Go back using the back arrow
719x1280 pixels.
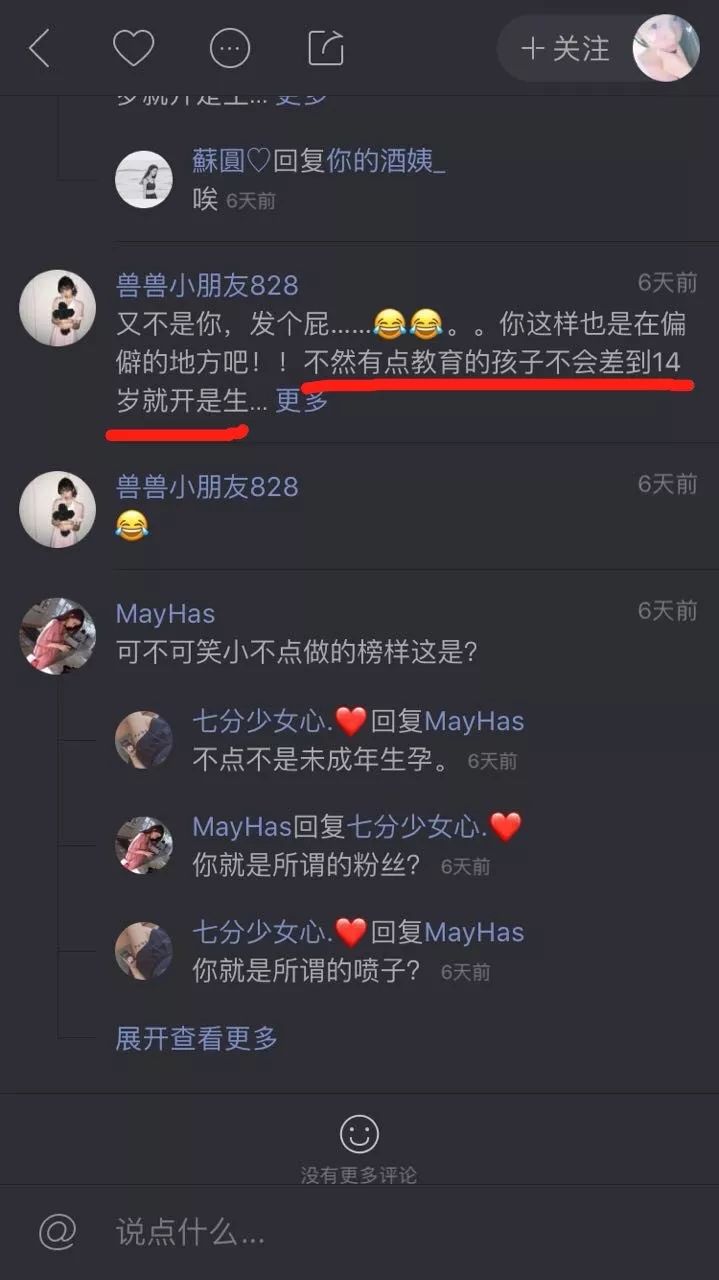pos(40,48)
